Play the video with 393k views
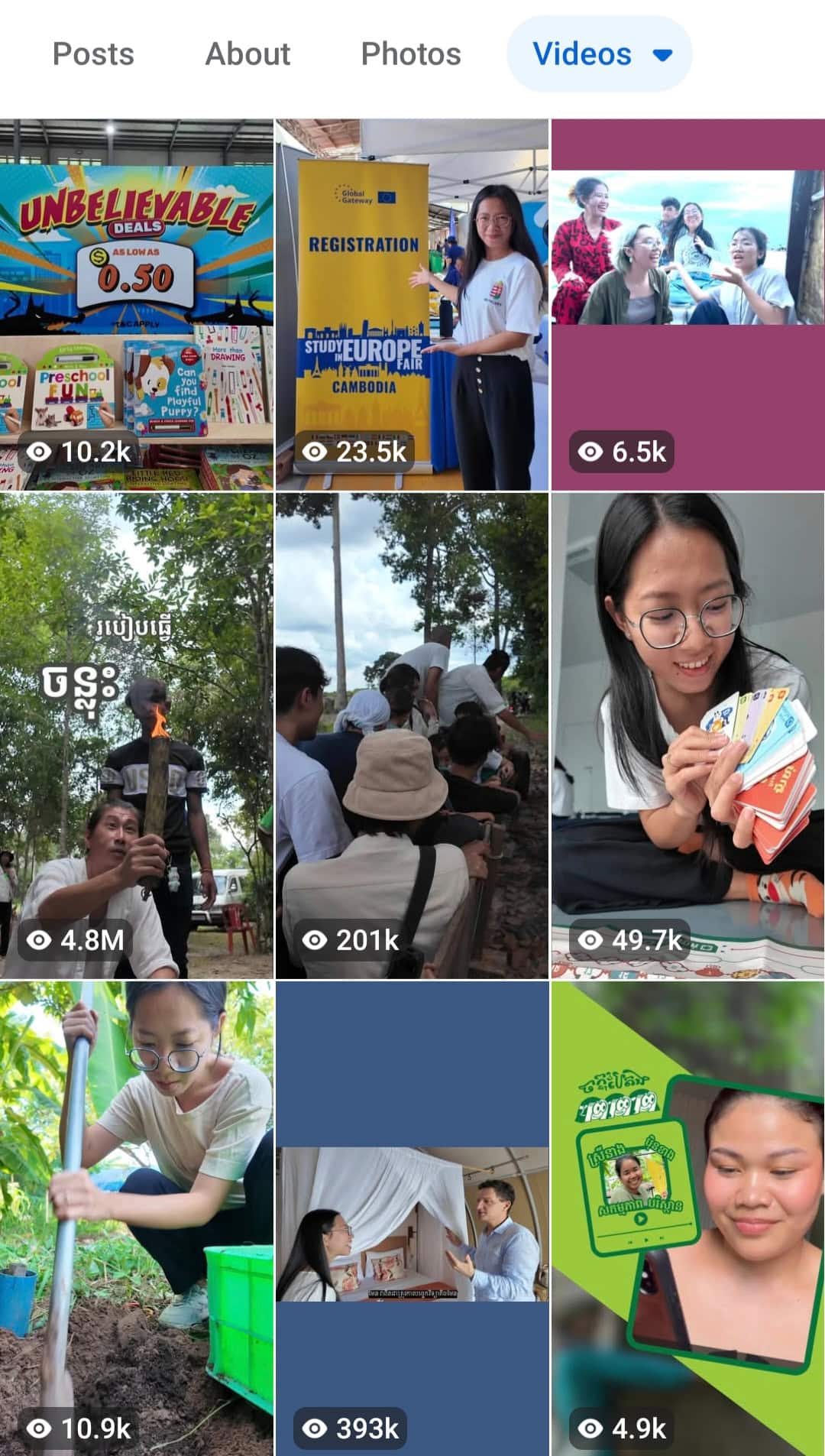This screenshot has width=825, height=1456. [412, 1218]
